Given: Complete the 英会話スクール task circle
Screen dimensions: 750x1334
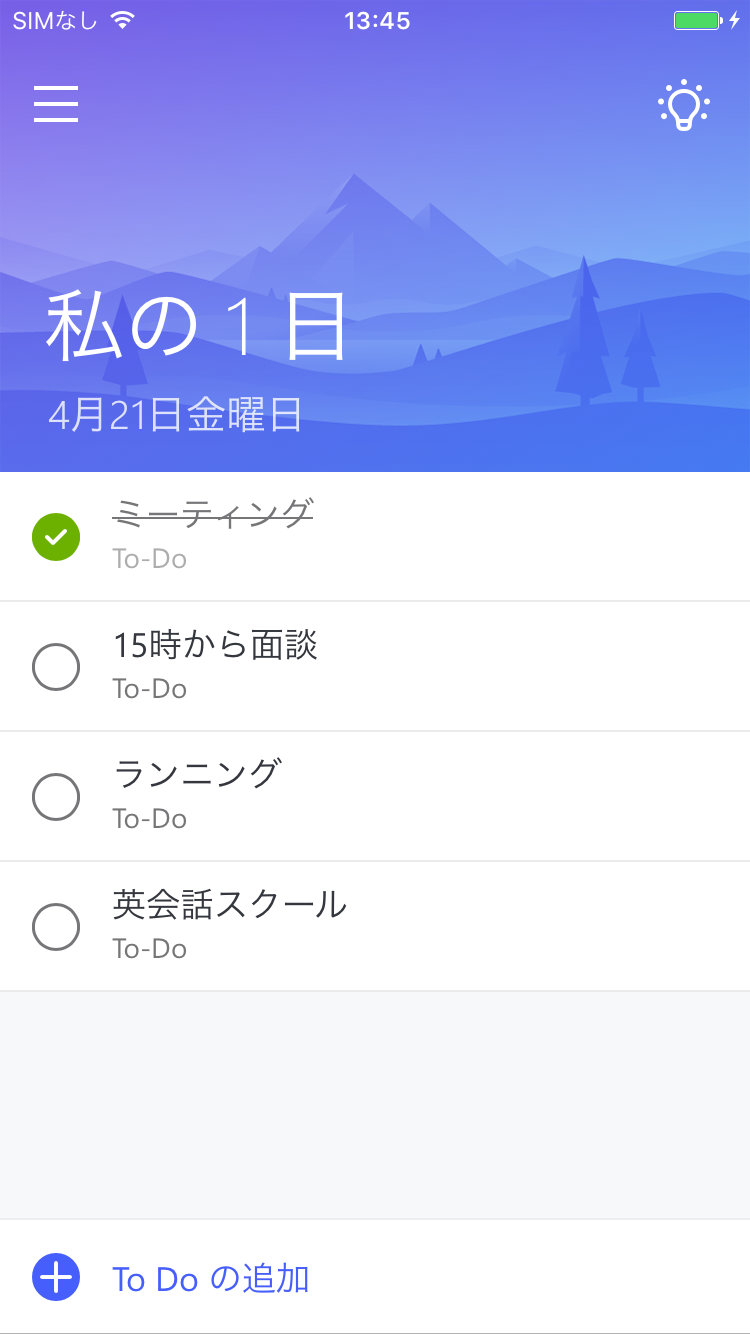Looking at the screenshot, I should 56,927.
